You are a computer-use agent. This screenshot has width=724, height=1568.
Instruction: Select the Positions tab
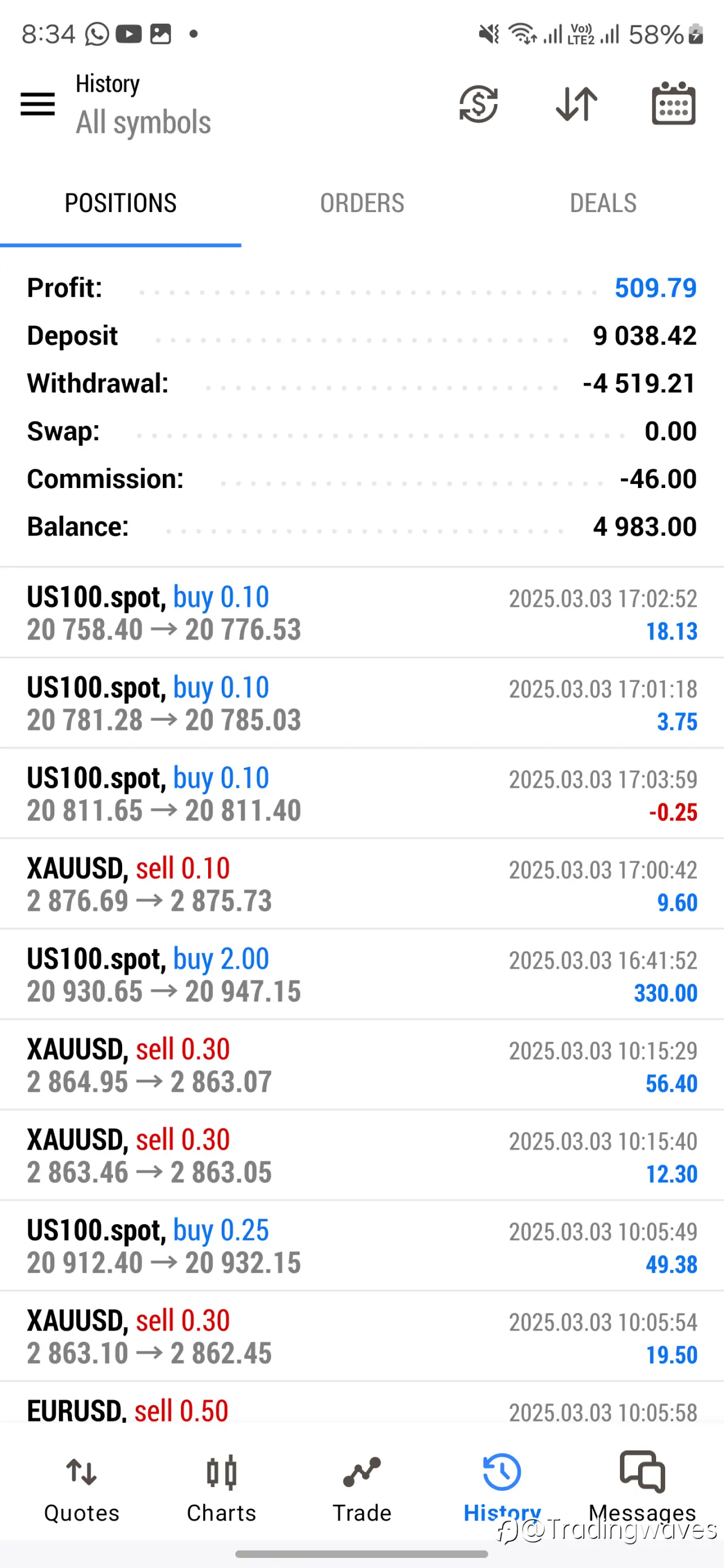pos(120,204)
